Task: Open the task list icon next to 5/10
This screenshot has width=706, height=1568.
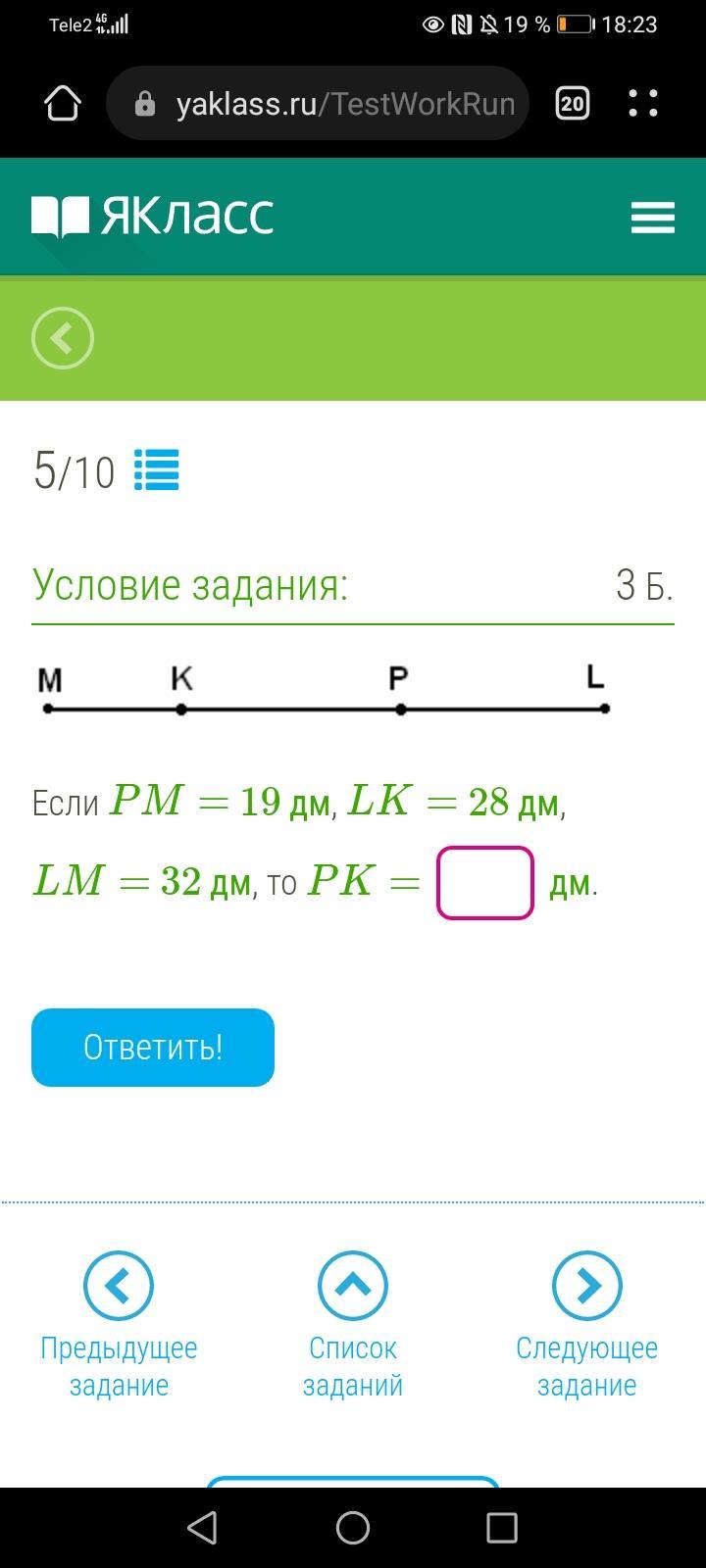Action: 157,470
